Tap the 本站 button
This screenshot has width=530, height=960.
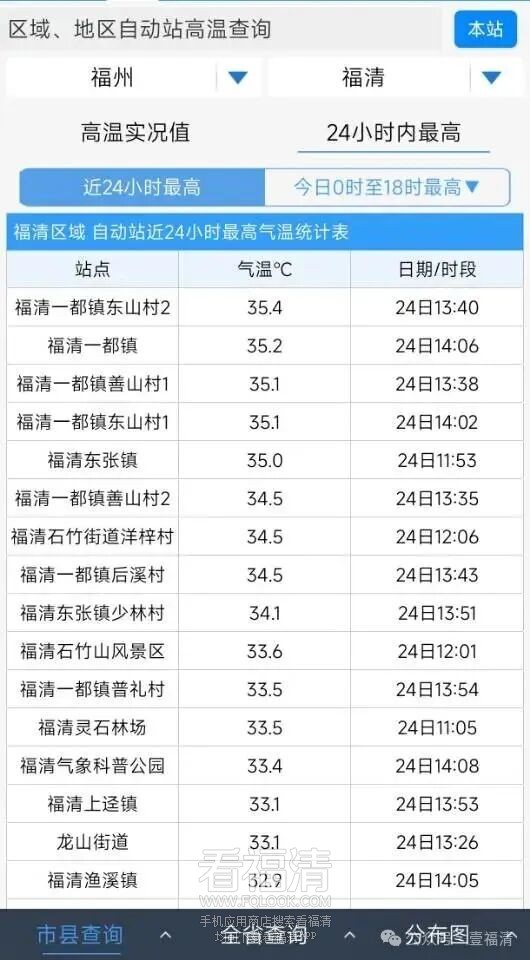tap(485, 29)
